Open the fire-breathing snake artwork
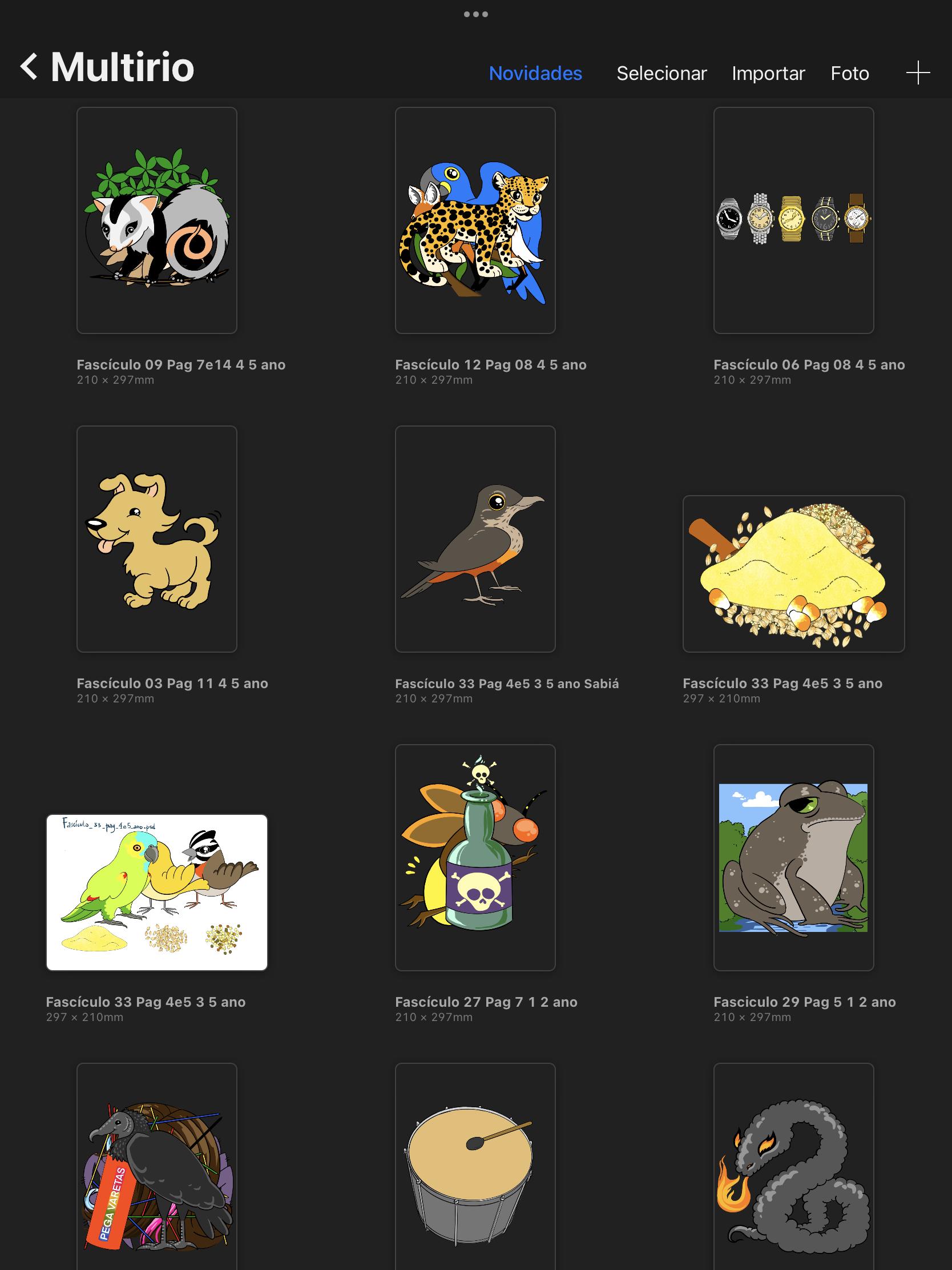 click(793, 1171)
